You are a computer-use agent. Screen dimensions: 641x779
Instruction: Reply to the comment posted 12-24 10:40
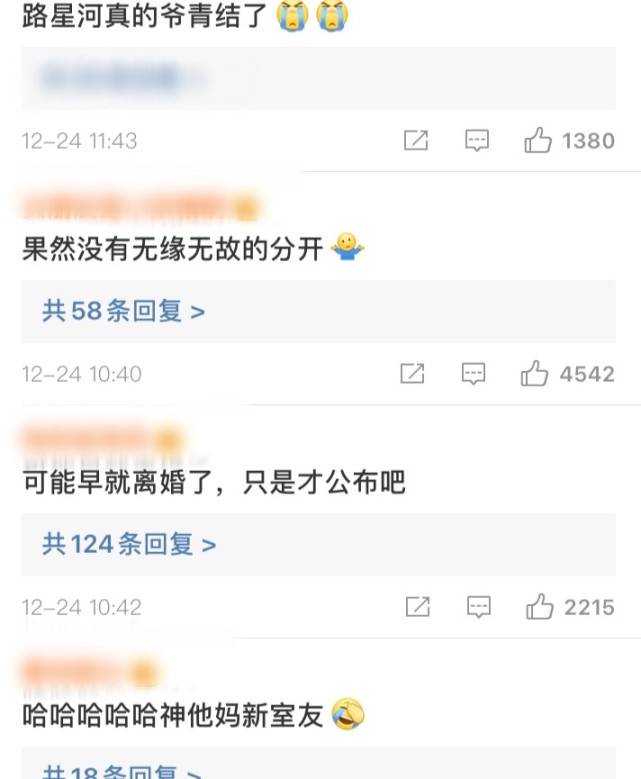474,374
